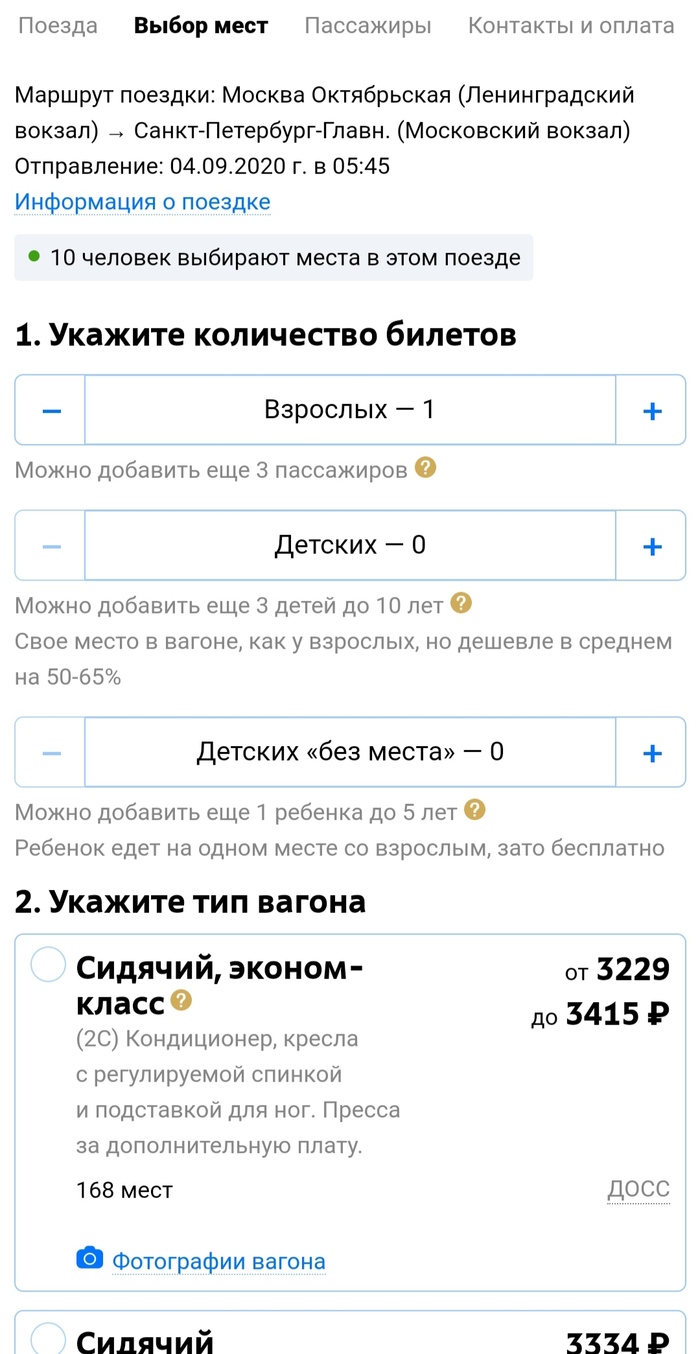Open the Информация о поездке link
This screenshot has height=1354, width=700.
tap(142, 202)
